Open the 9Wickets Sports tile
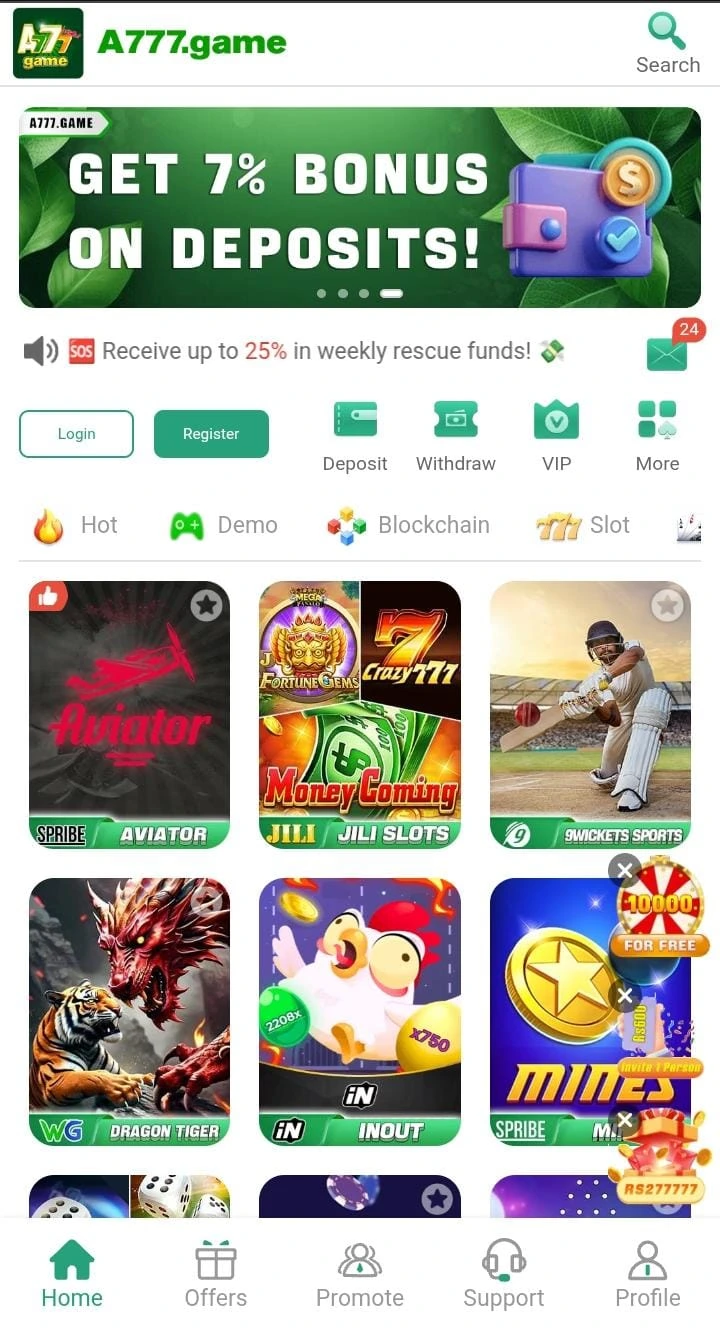This screenshot has height=1329, width=720. (x=590, y=714)
